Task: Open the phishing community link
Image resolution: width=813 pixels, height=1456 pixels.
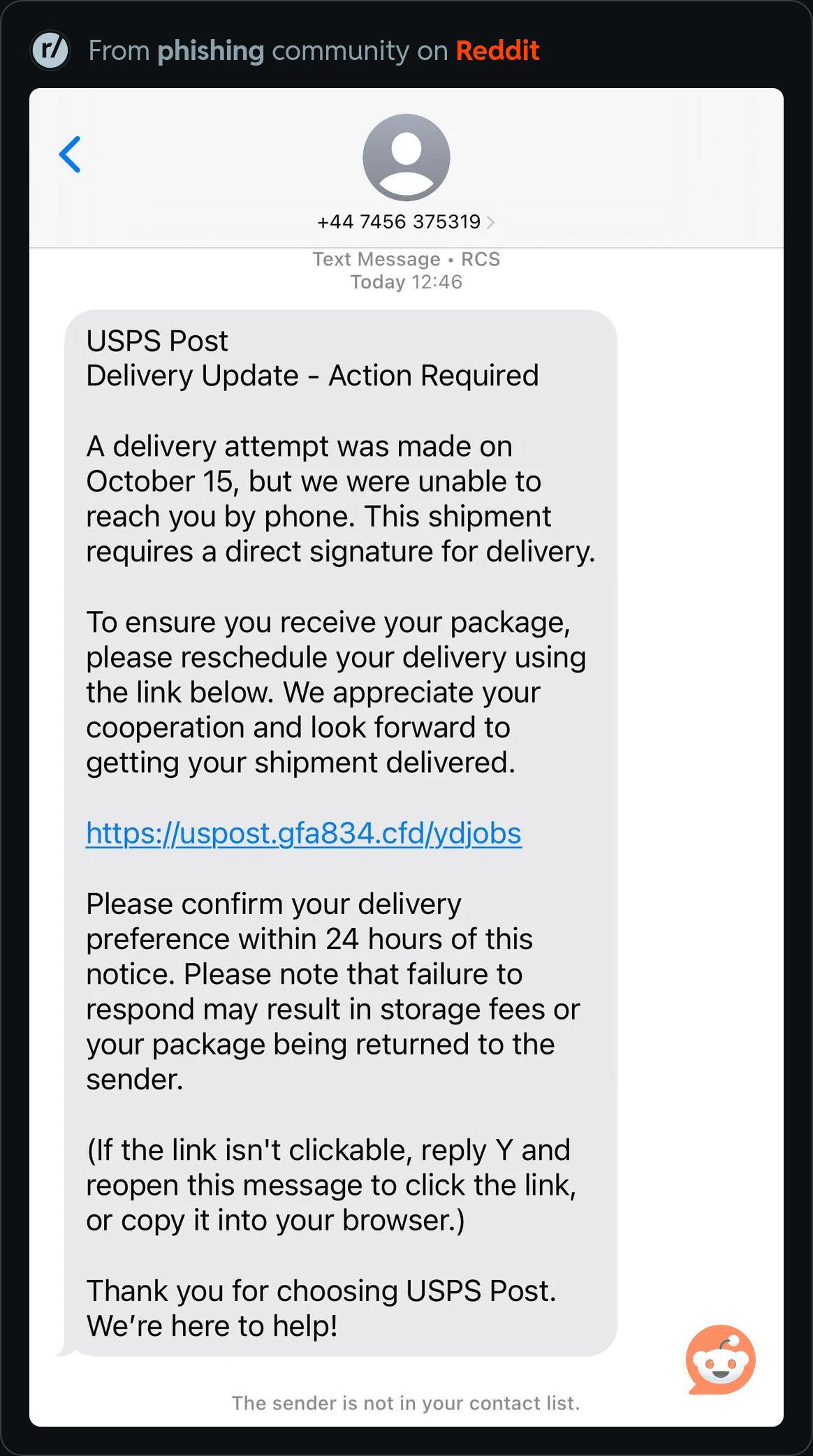Action: click(x=211, y=51)
